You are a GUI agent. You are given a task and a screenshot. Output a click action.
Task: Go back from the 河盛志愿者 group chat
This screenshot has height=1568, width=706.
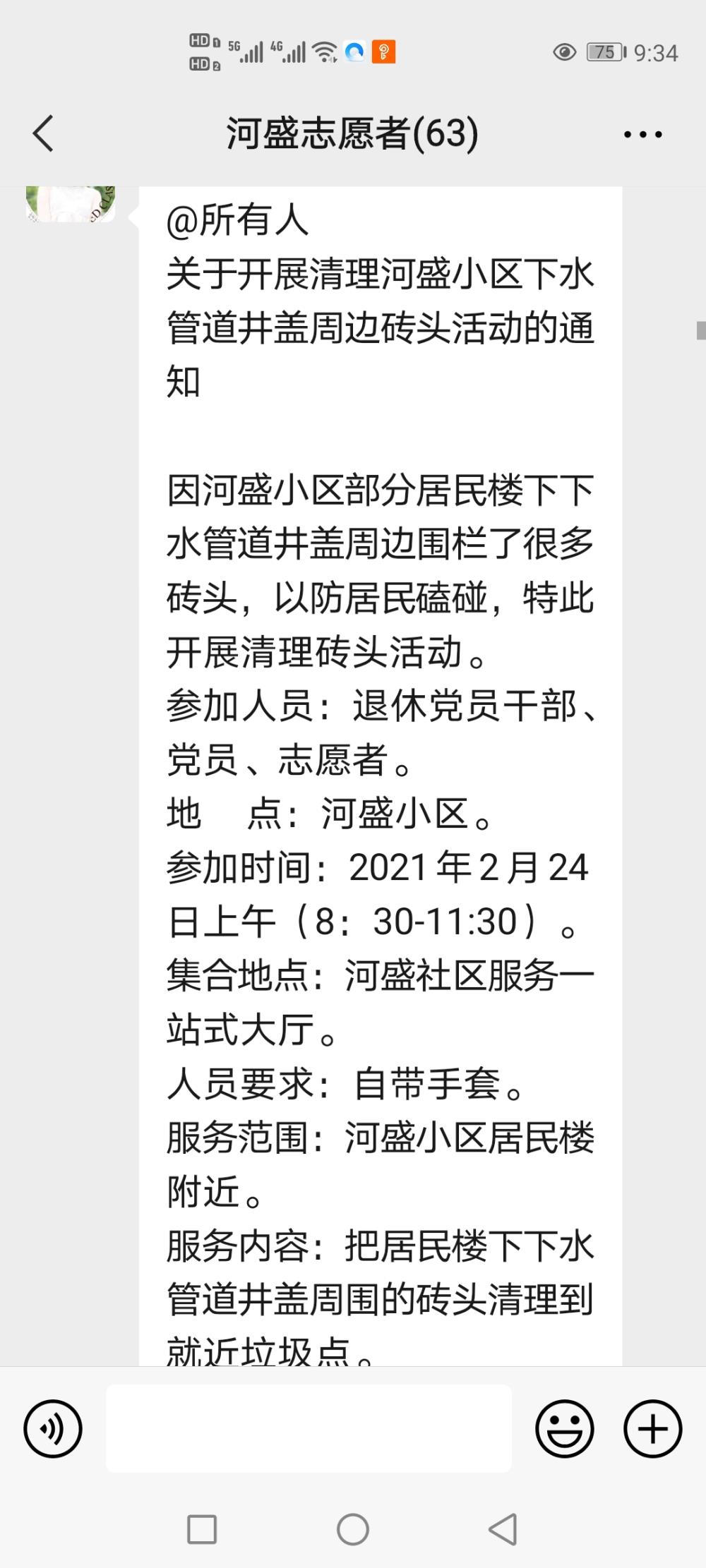43,133
